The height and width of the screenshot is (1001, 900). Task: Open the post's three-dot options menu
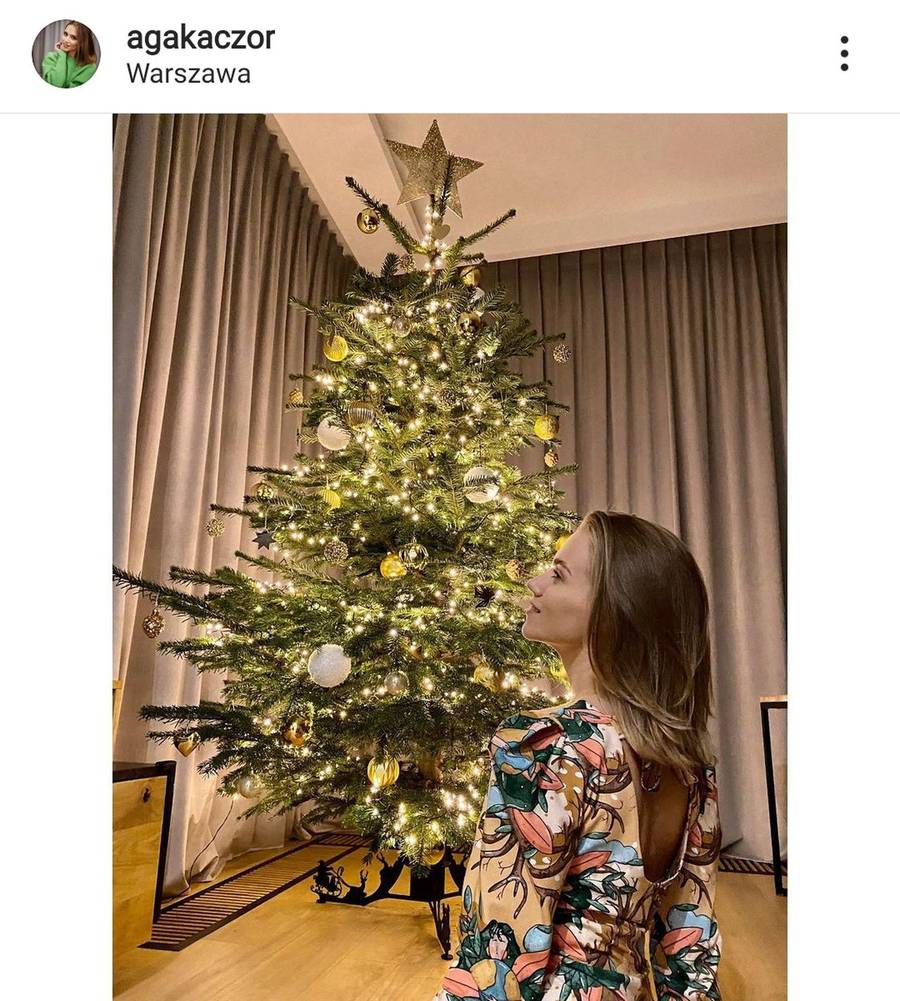(x=844, y=54)
